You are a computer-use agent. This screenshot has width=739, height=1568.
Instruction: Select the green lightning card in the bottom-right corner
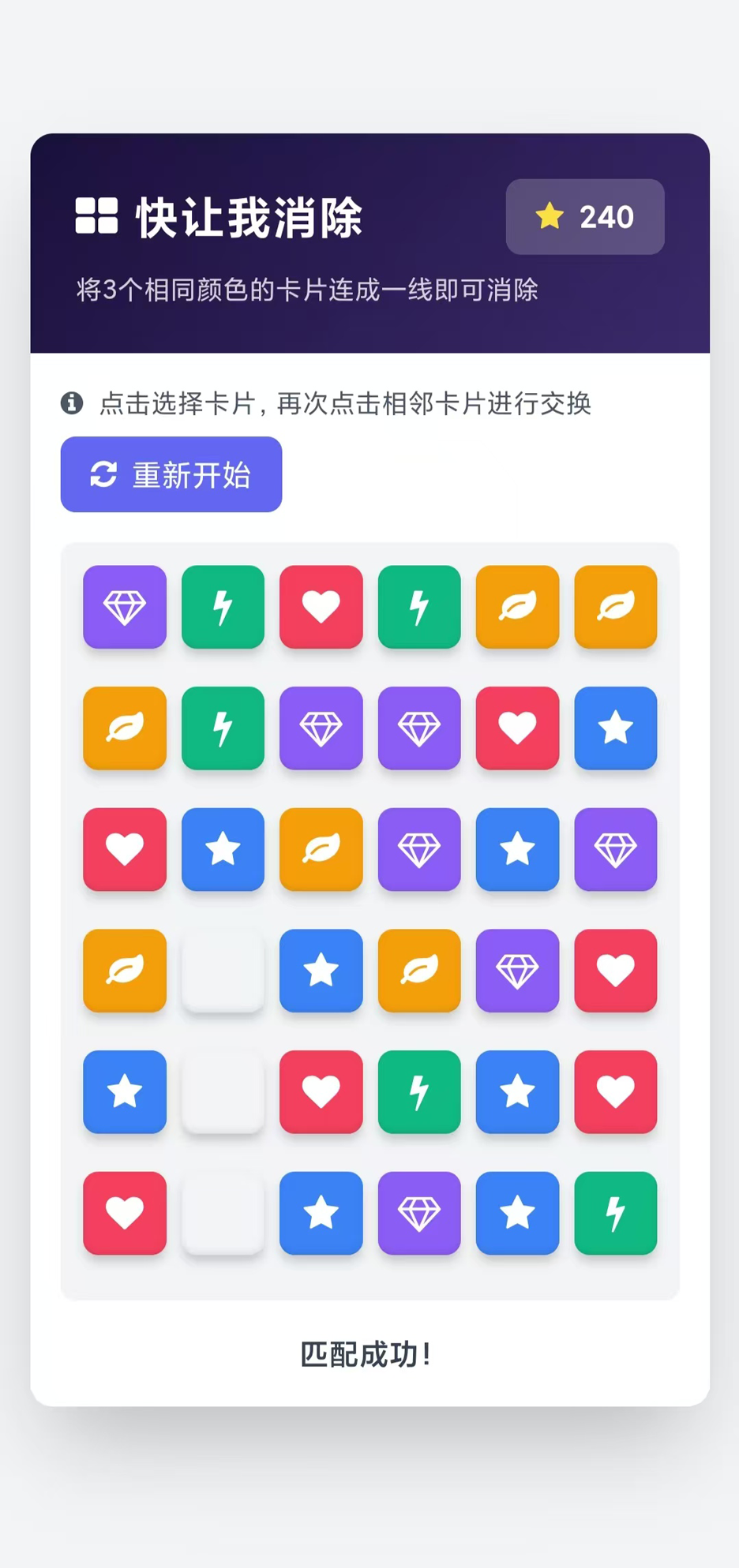coord(615,1213)
